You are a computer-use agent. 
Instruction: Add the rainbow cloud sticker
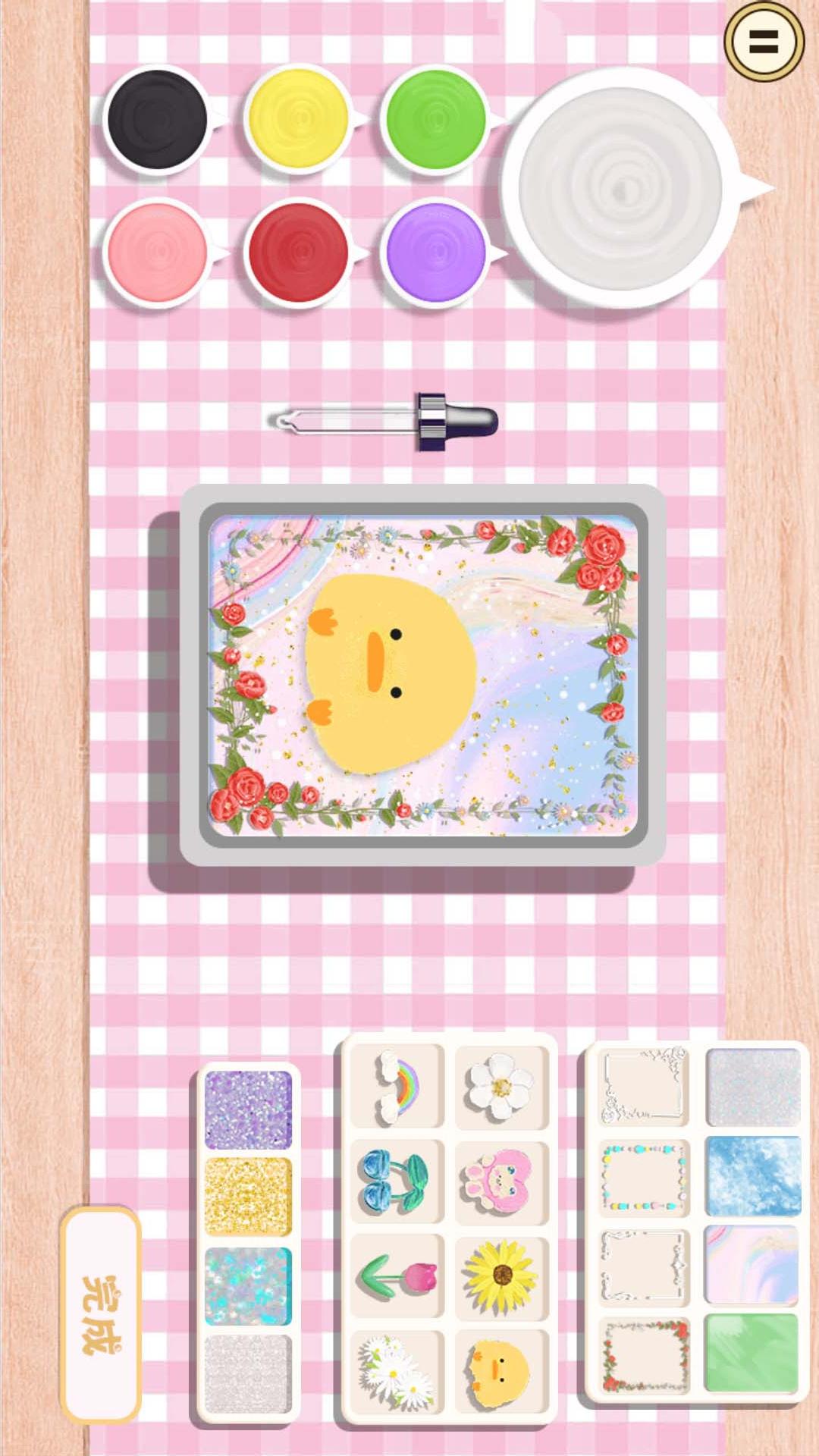pyautogui.click(x=397, y=1086)
